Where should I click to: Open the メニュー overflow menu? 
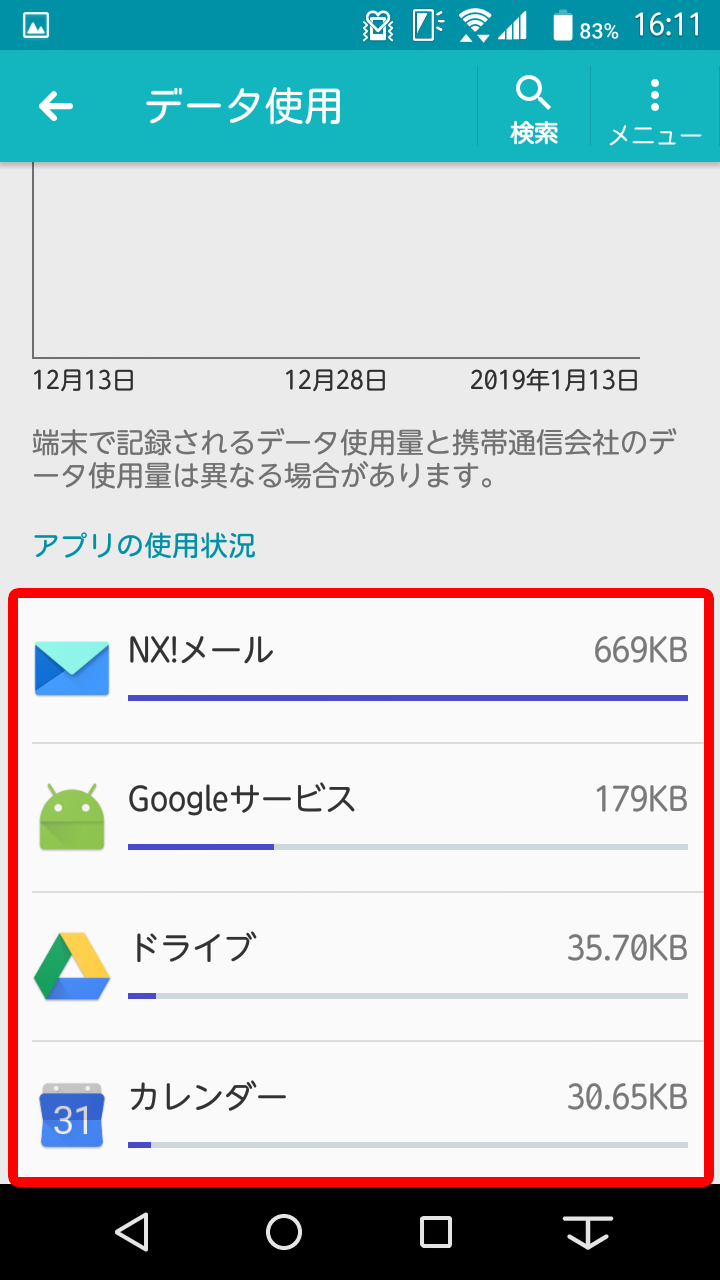click(655, 108)
